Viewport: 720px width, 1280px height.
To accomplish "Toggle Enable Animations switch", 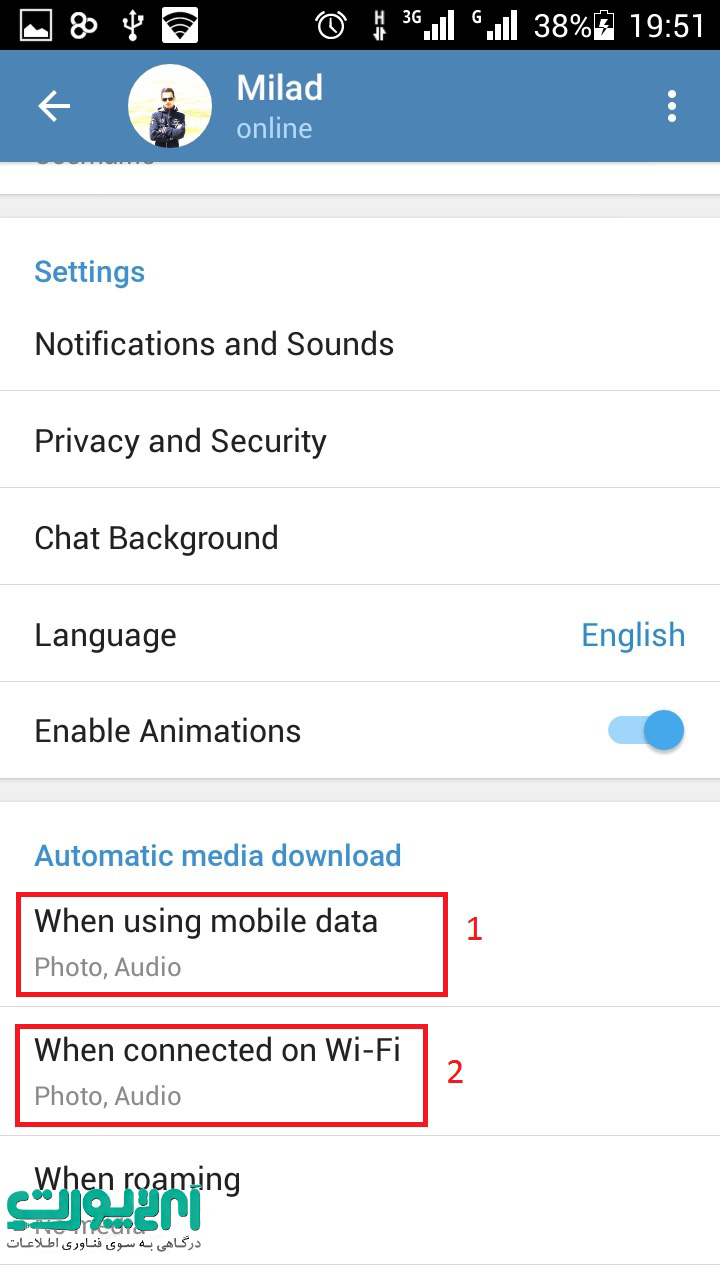I will coord(646,730).
